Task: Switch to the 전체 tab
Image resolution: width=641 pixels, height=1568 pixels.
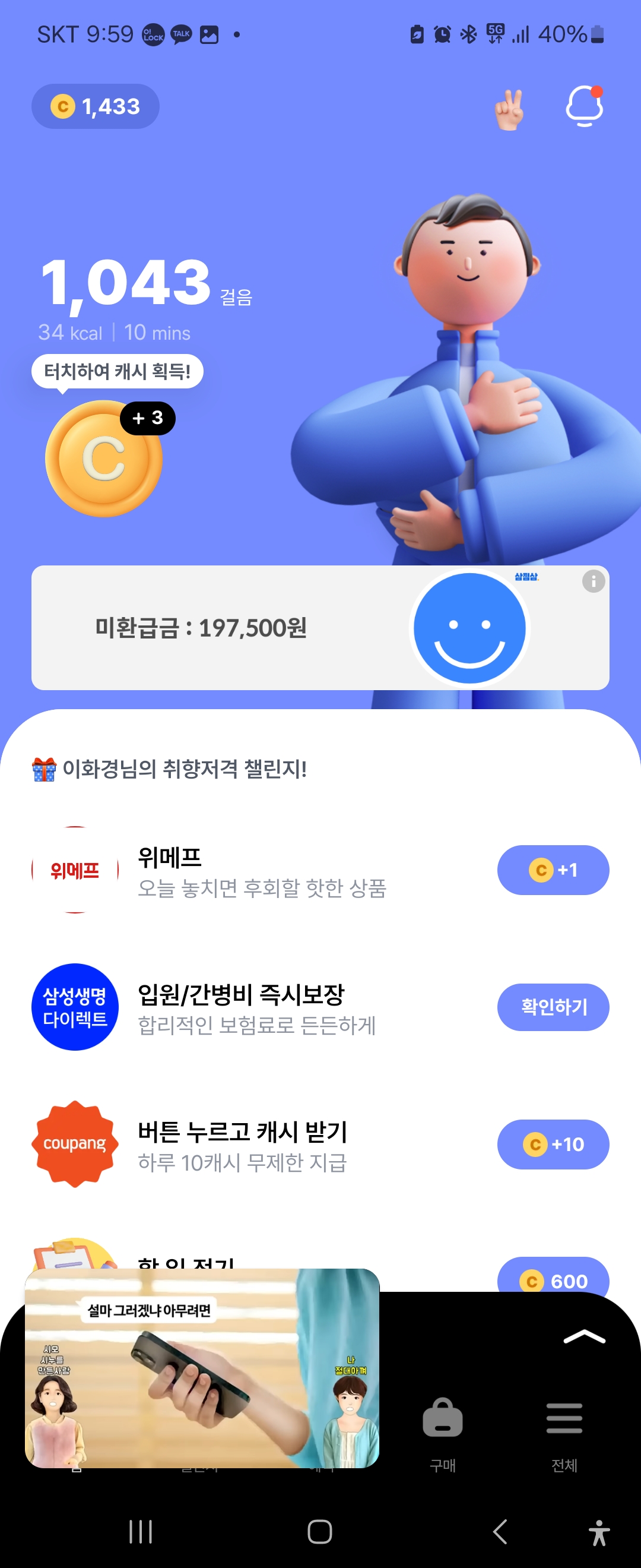Action: point(564,1434)
